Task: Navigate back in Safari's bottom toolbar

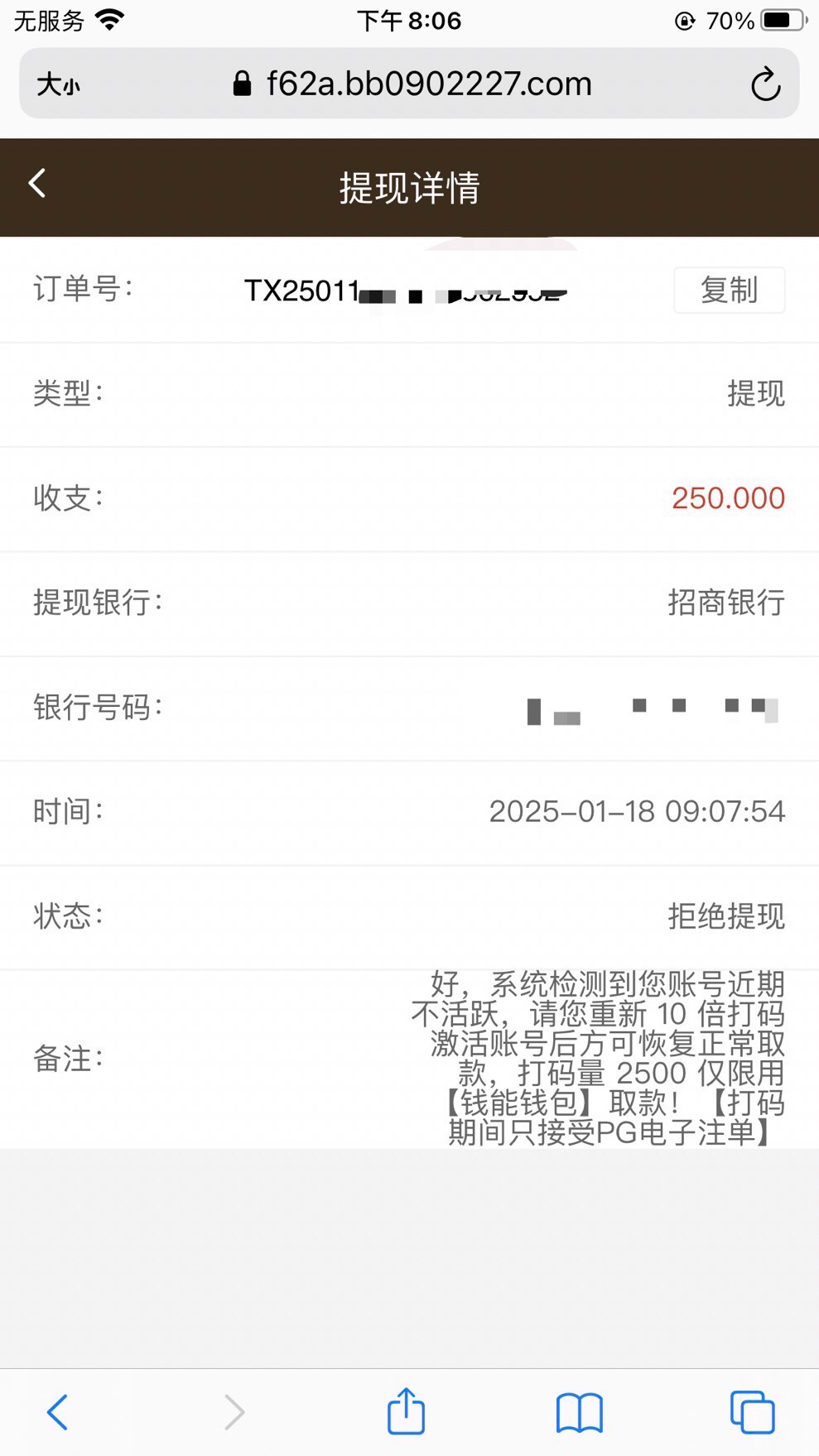Action: [57, 1412]
